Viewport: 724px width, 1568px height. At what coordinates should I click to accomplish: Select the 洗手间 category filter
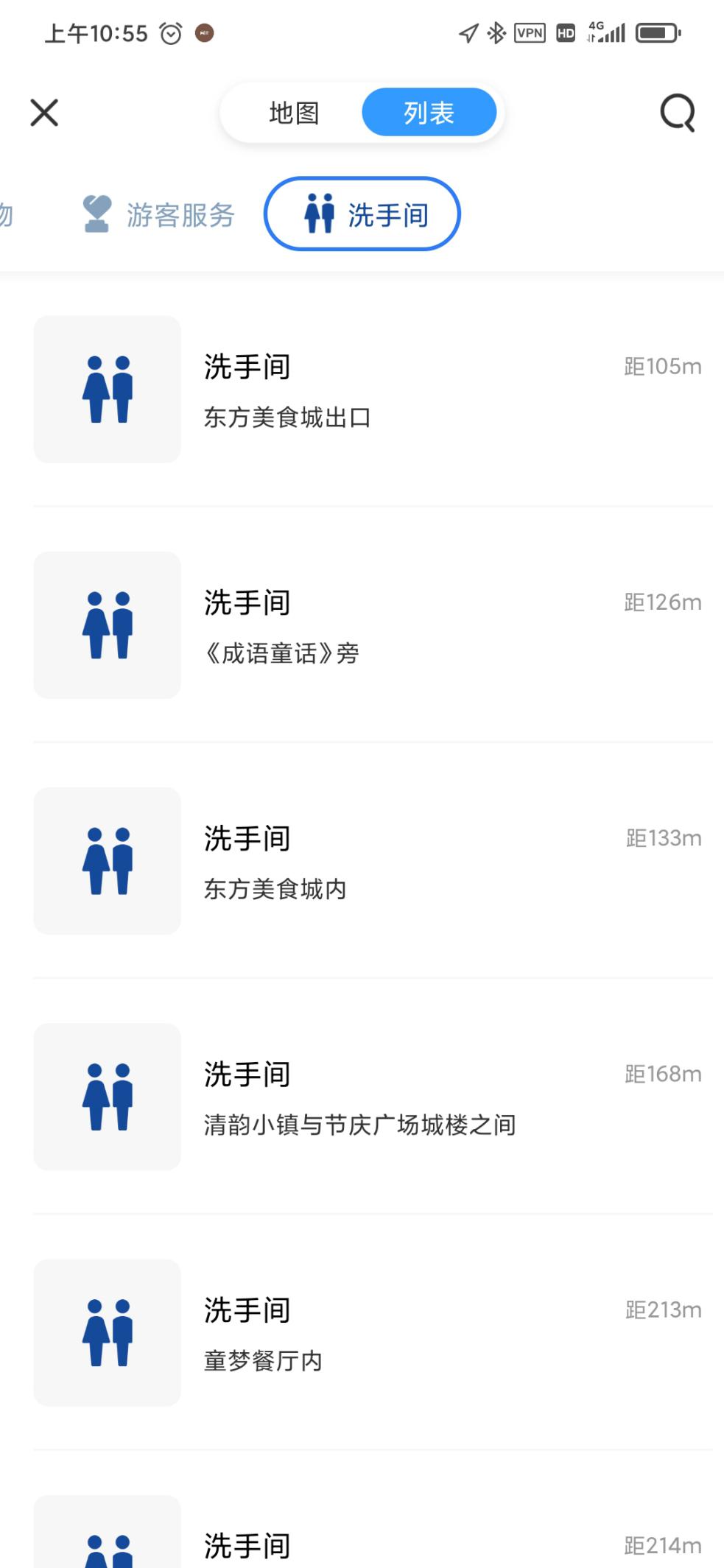click(362, 214)
